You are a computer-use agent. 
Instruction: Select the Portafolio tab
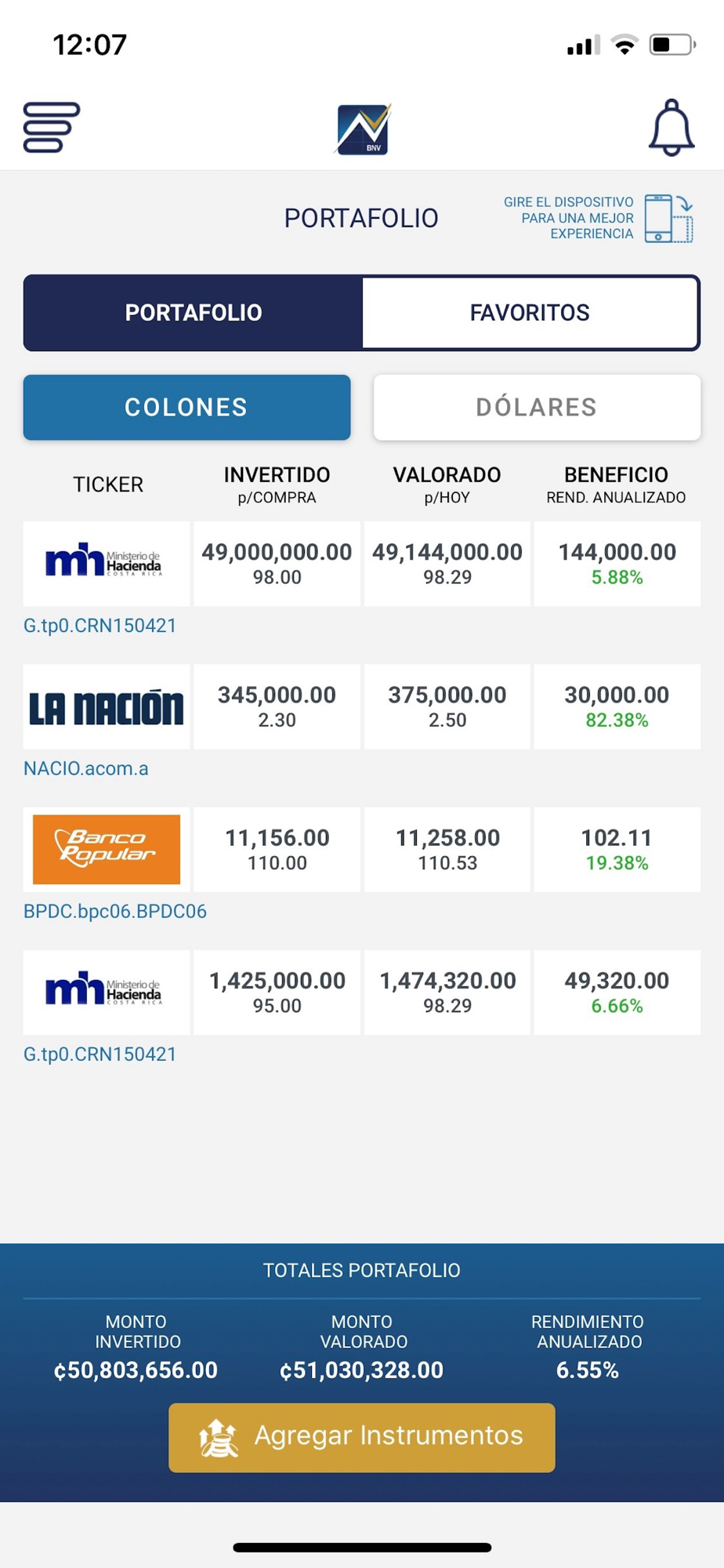tap(194, 313)
